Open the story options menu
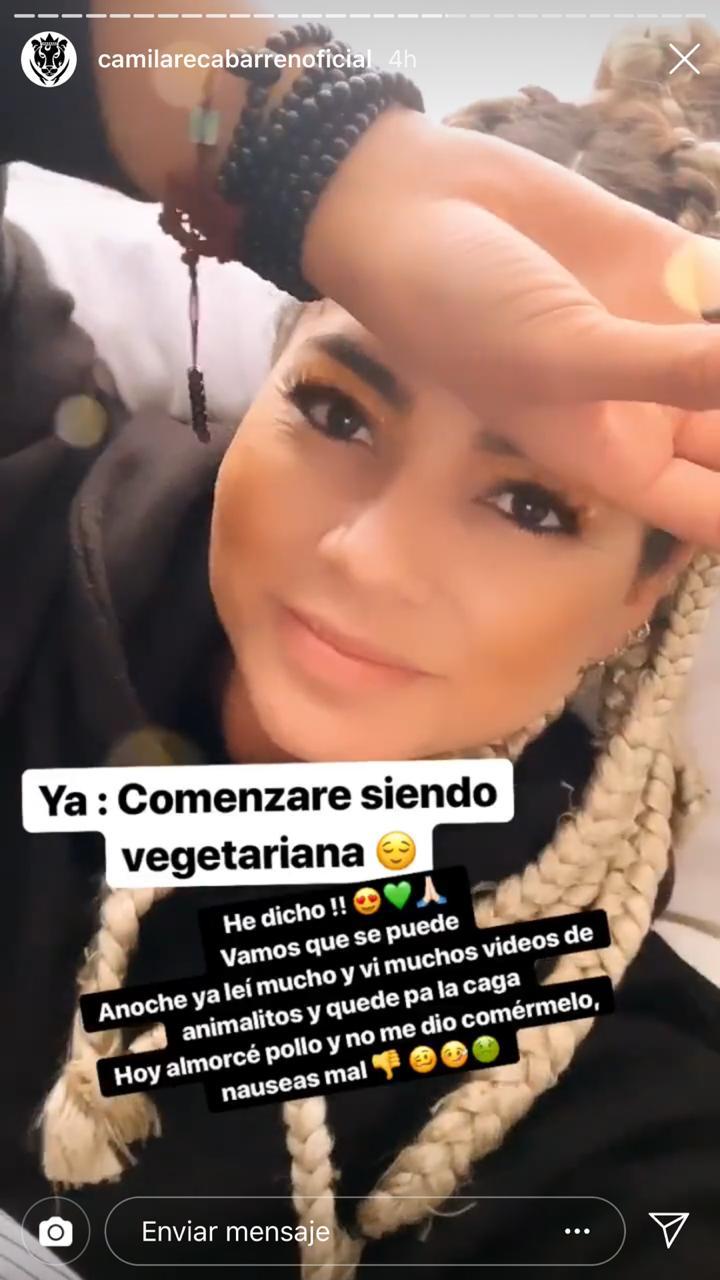The image size is (720, 1280). [577, 1231]
